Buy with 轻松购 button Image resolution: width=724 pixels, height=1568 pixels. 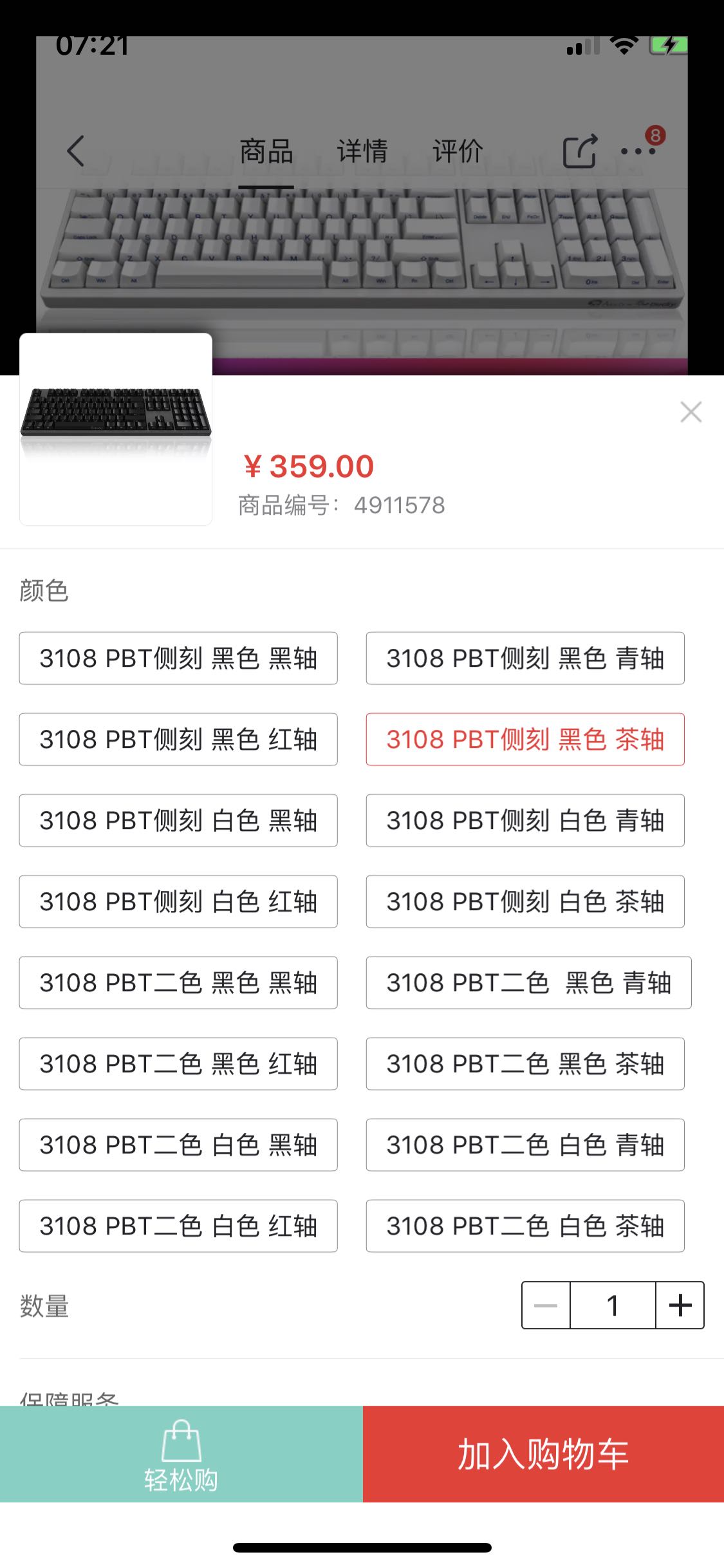coord(181,1454)
